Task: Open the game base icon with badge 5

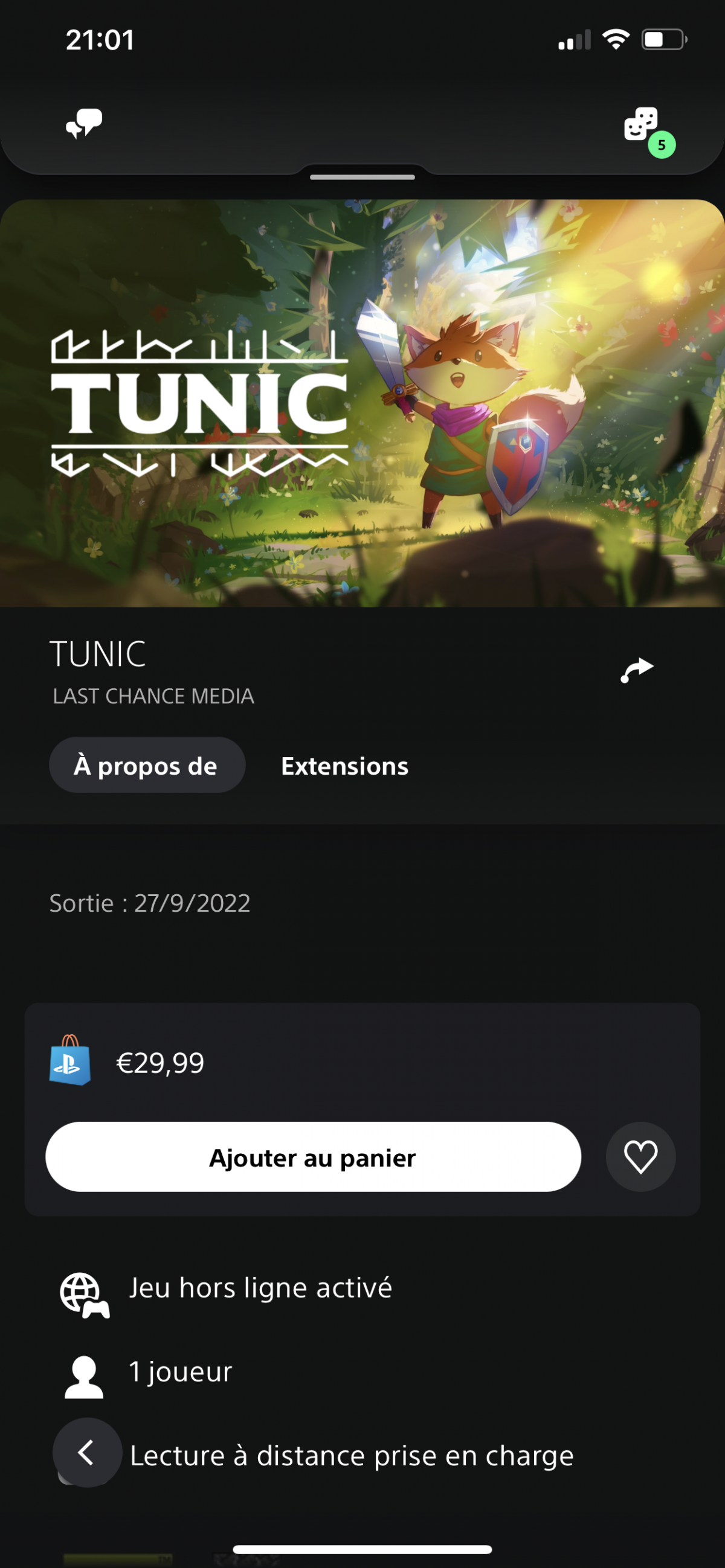Action: pos(643,125)
